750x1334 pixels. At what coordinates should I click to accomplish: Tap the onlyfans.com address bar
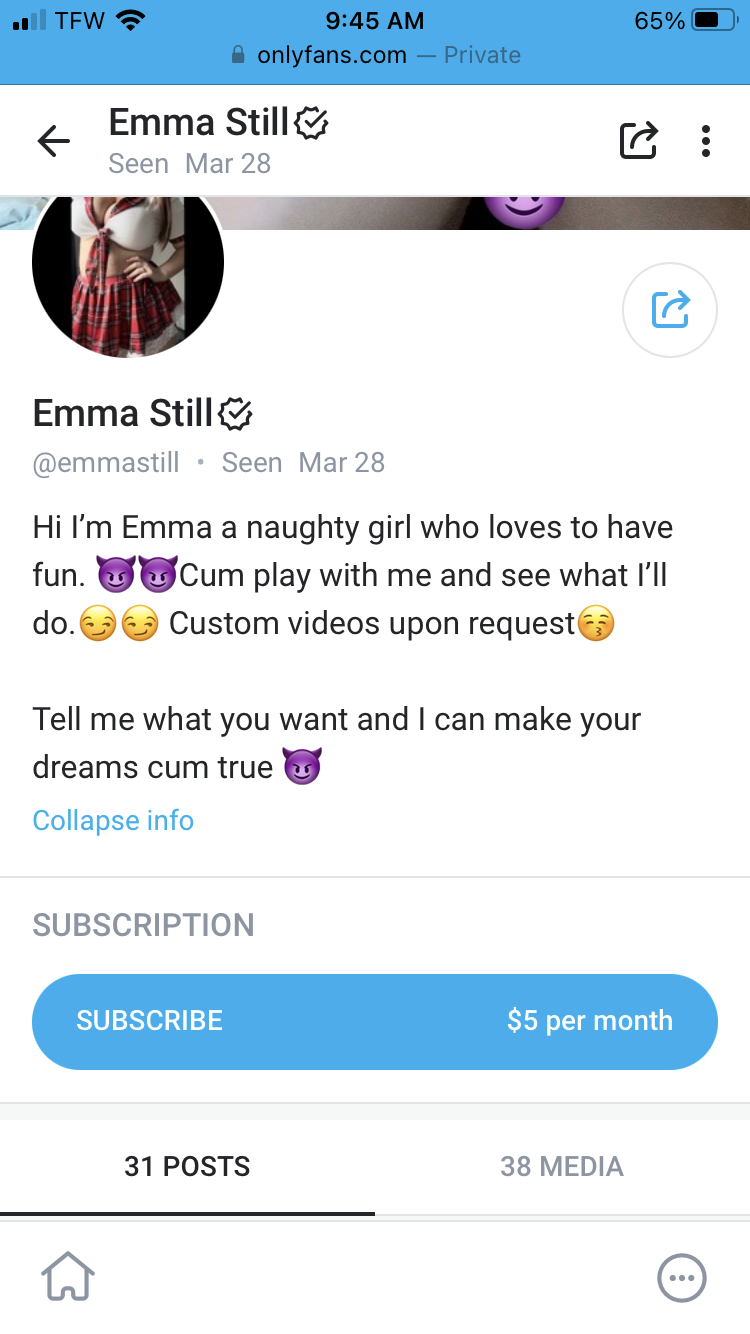(x=375, y=55)
